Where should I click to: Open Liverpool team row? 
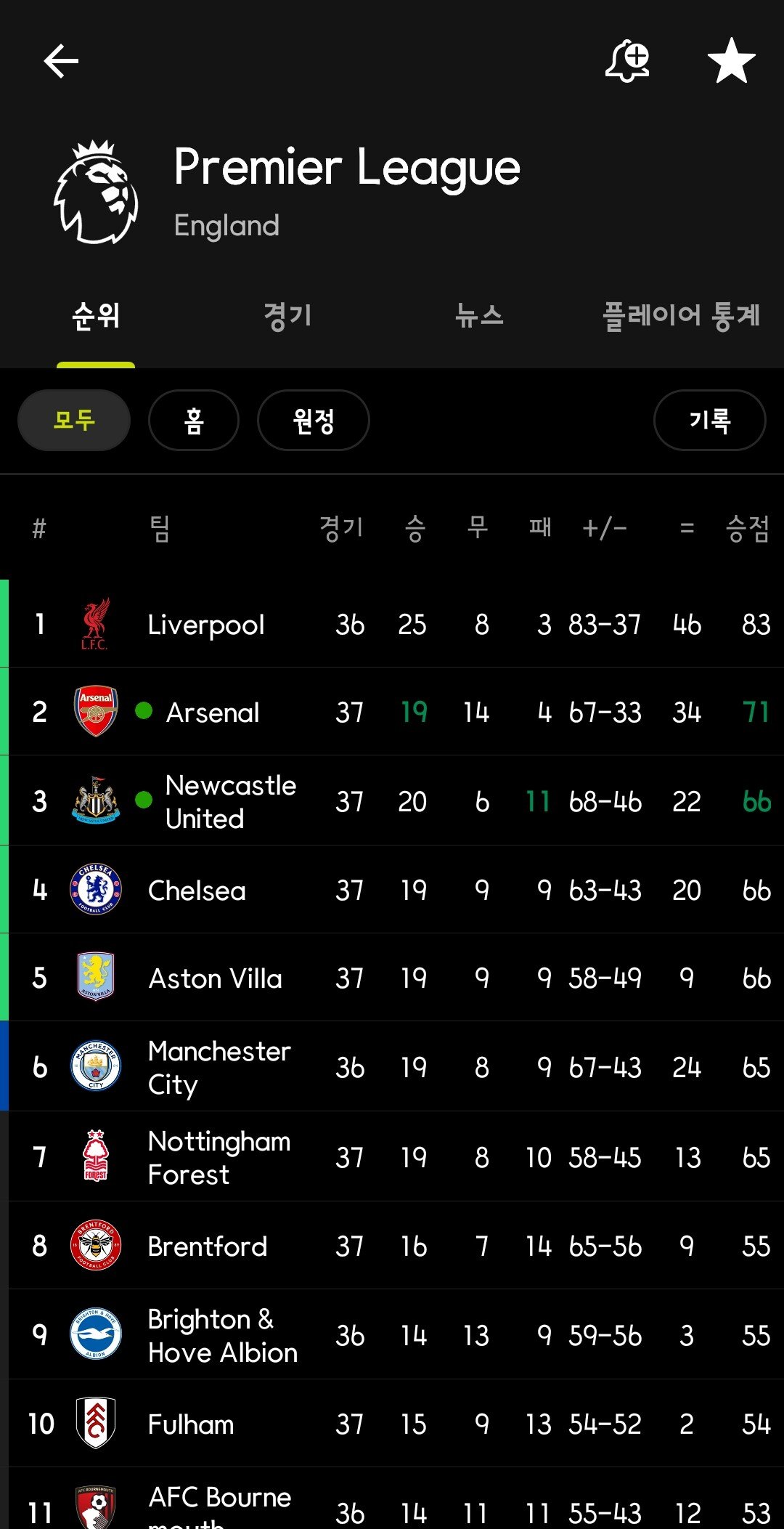point(392,624)
